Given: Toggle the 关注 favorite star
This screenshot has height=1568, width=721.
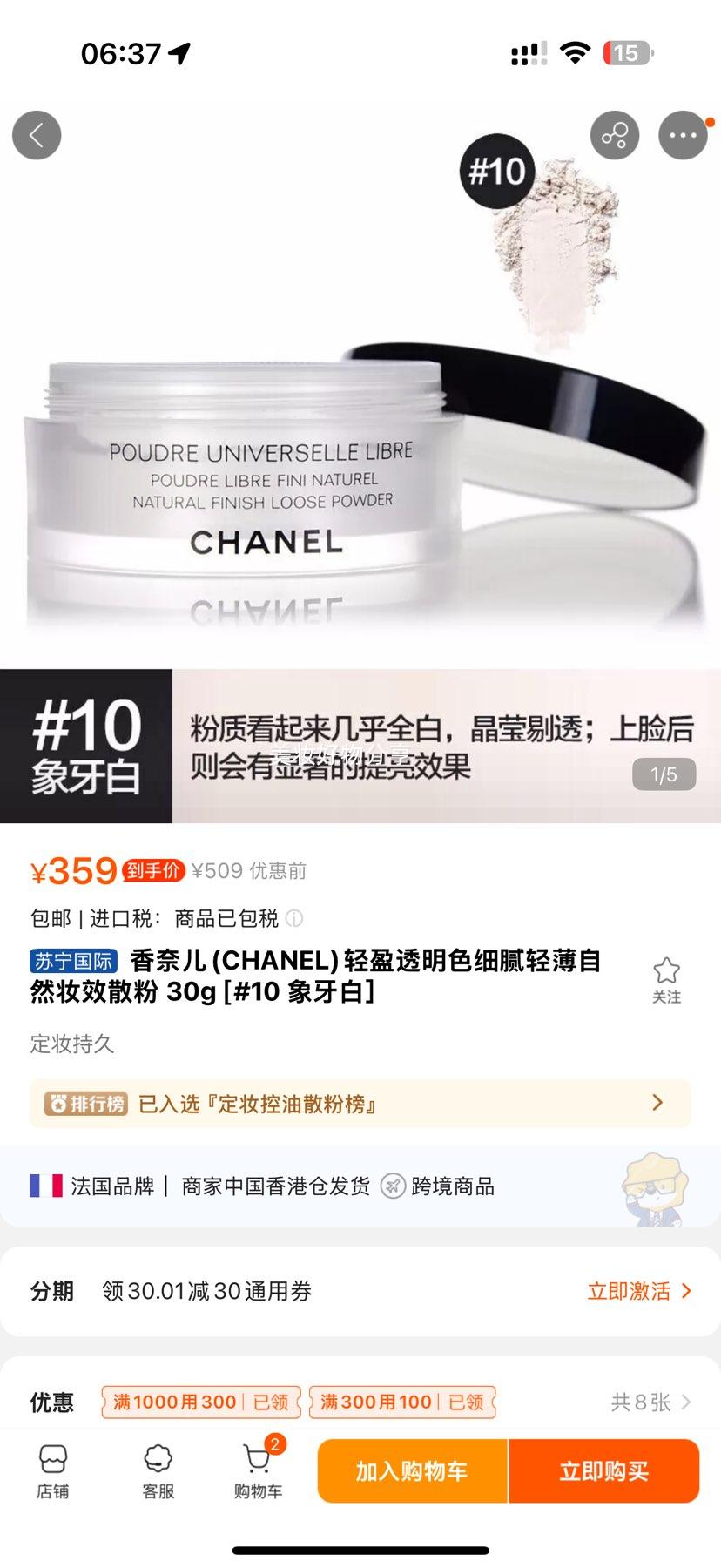Looking at the screenshot, I should pos(668,974).
